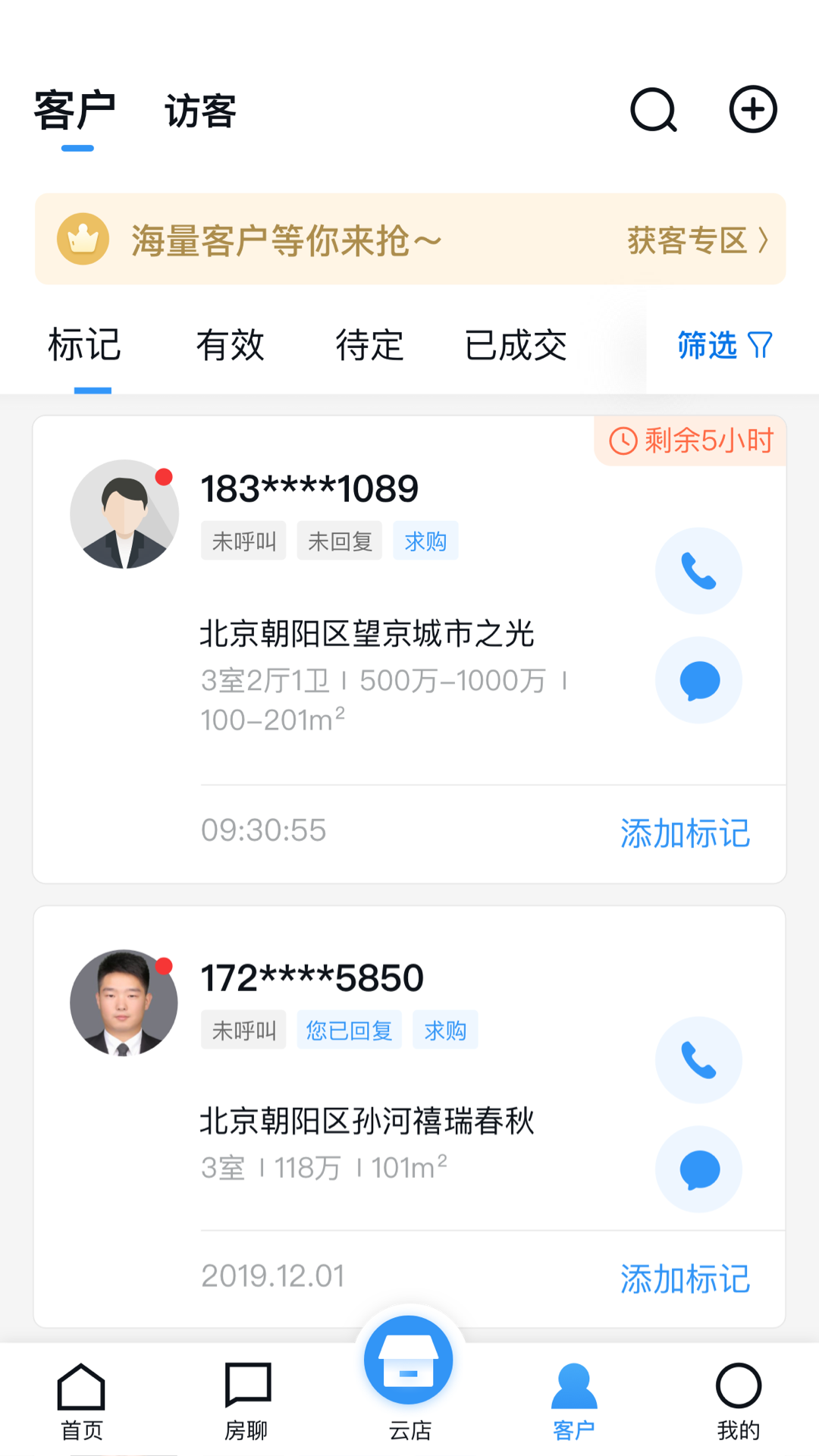Enter 获客专区 via the banner chevron
This screenshot has height=1456, width=819.
698,239
